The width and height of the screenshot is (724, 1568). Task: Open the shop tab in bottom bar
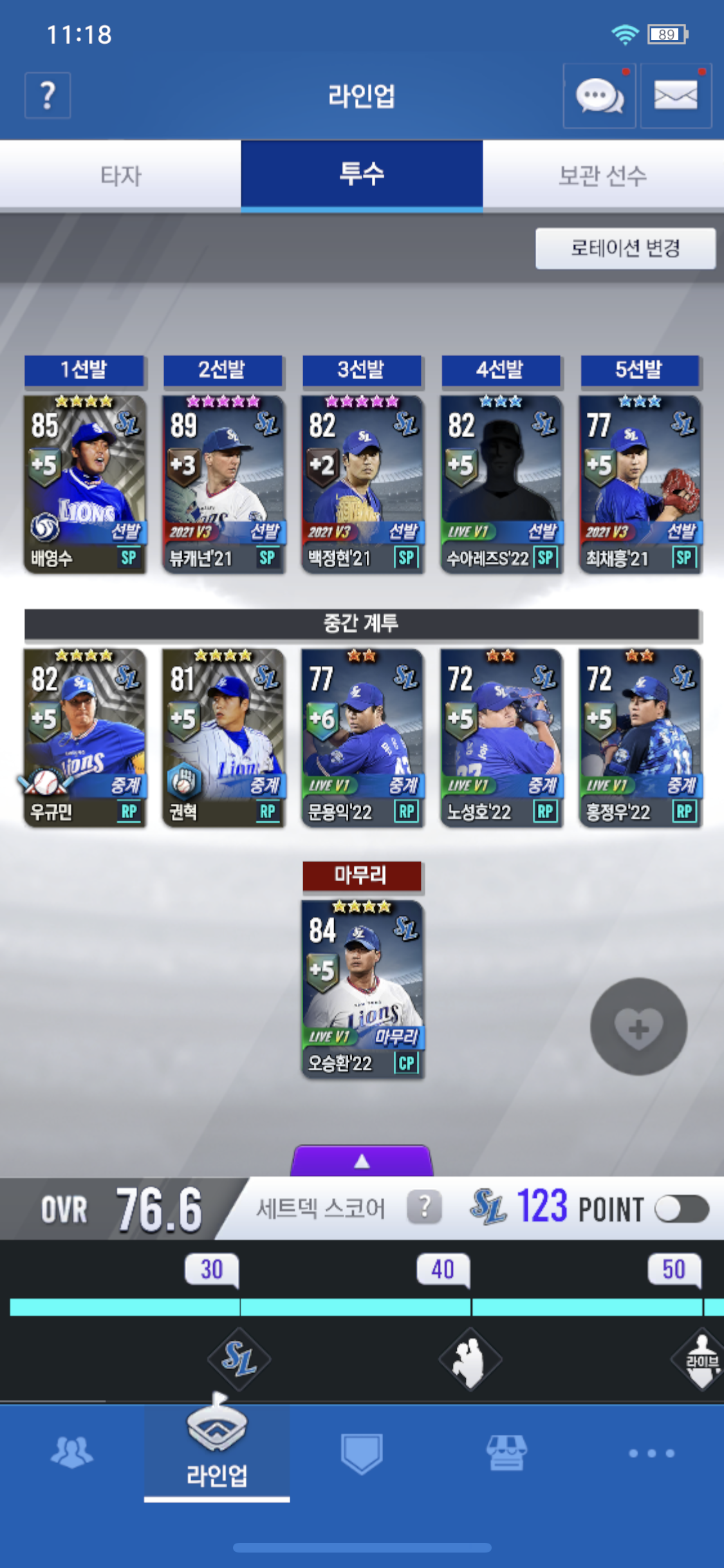coord(506,1453)
